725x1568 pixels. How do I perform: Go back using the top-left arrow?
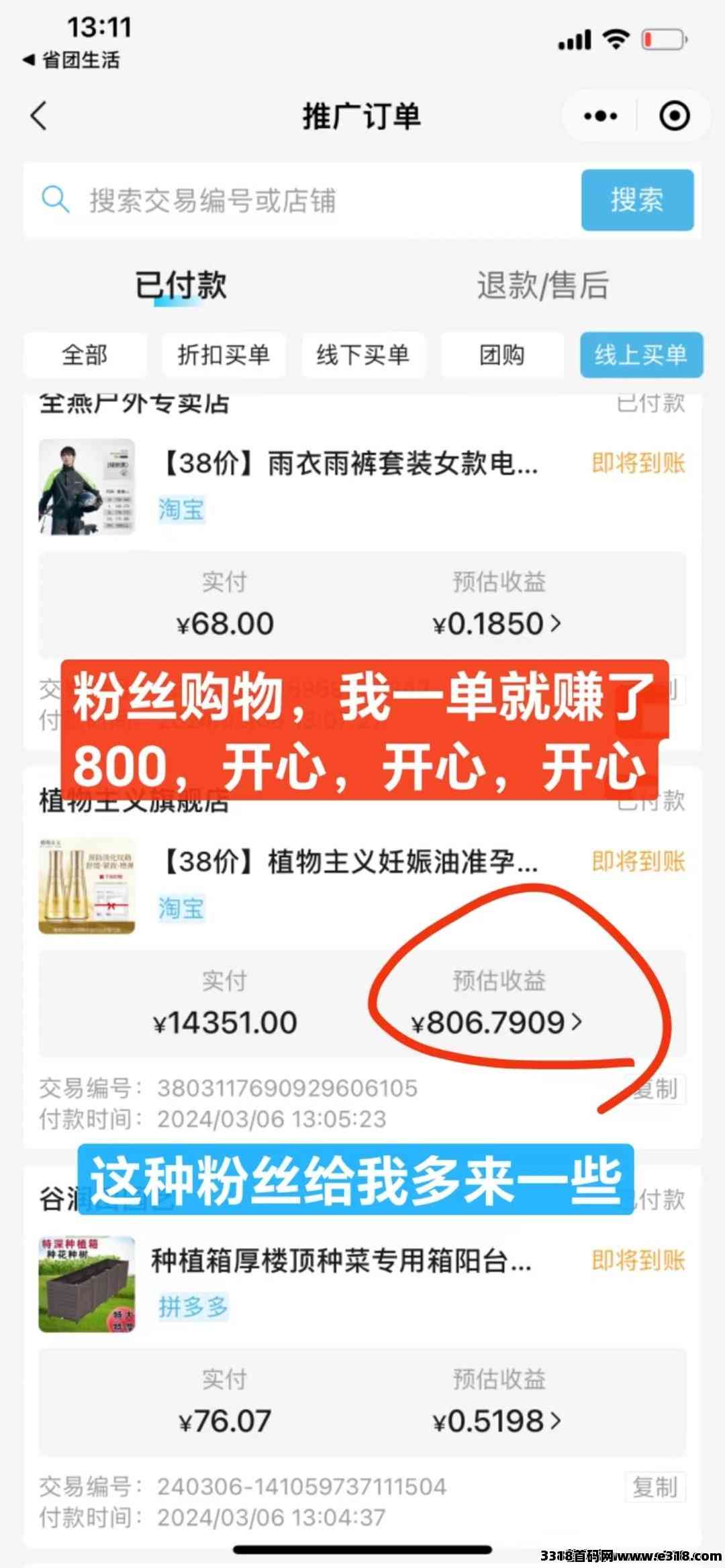[40, 116]
